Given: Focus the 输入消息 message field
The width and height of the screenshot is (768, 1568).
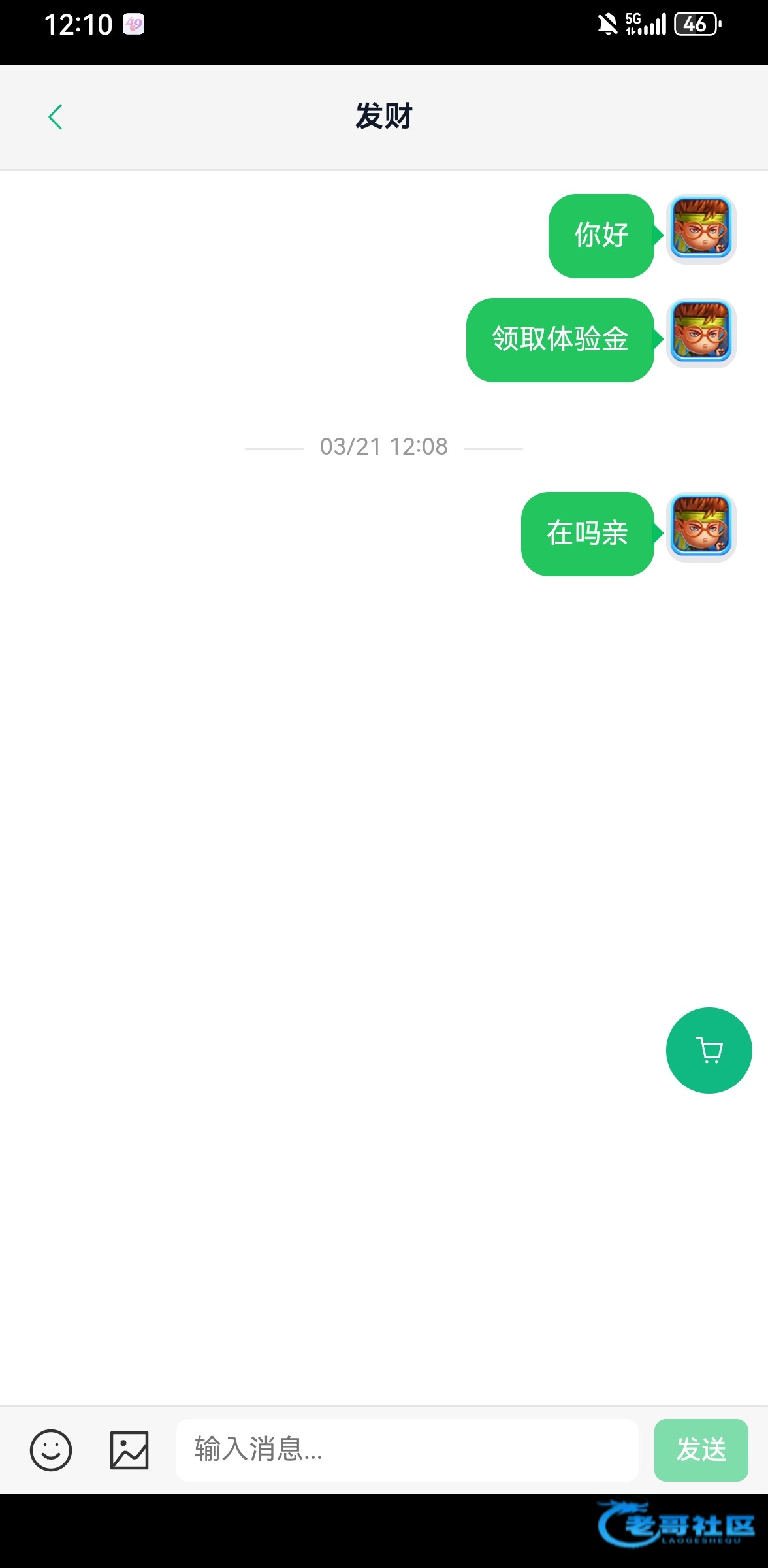Looking at the screenshot, I should [407, 1450].
